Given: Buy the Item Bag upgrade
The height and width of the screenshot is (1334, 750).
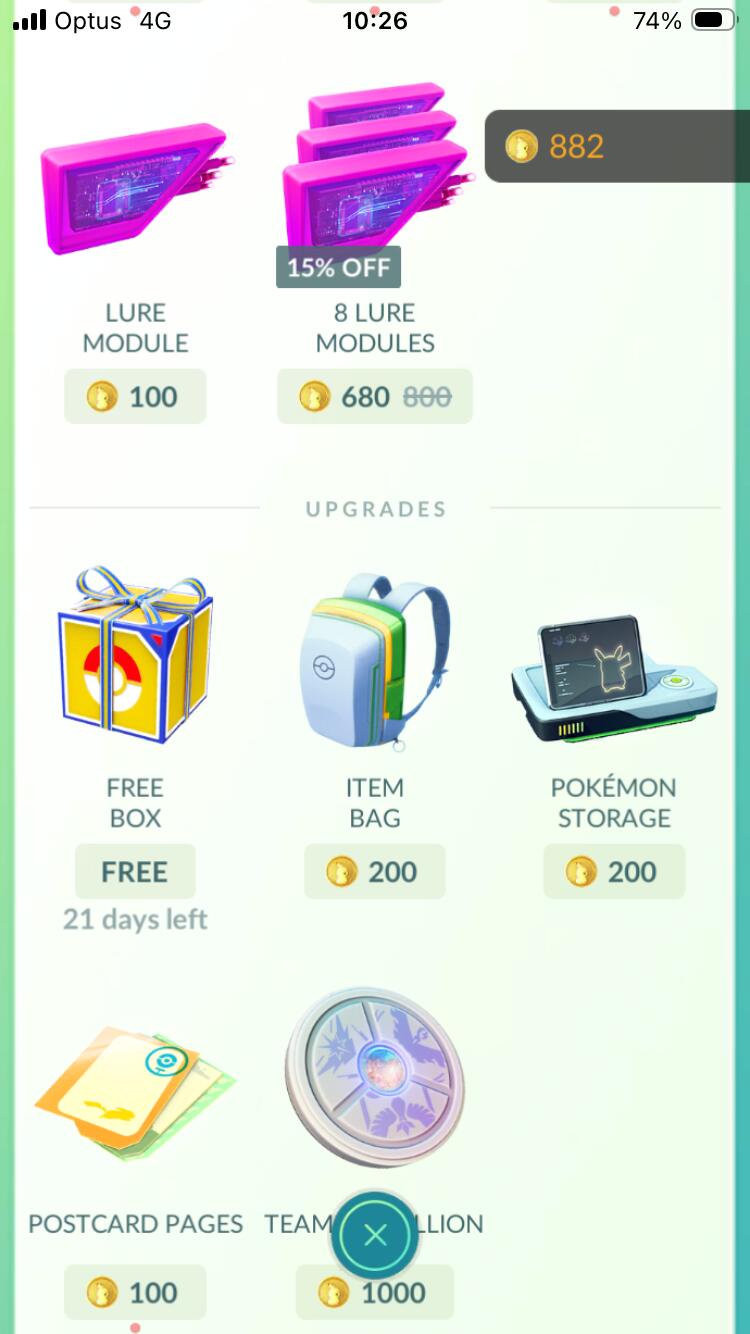Looking at the screenshot, I should pyautogui.click(x=375, y=660).
